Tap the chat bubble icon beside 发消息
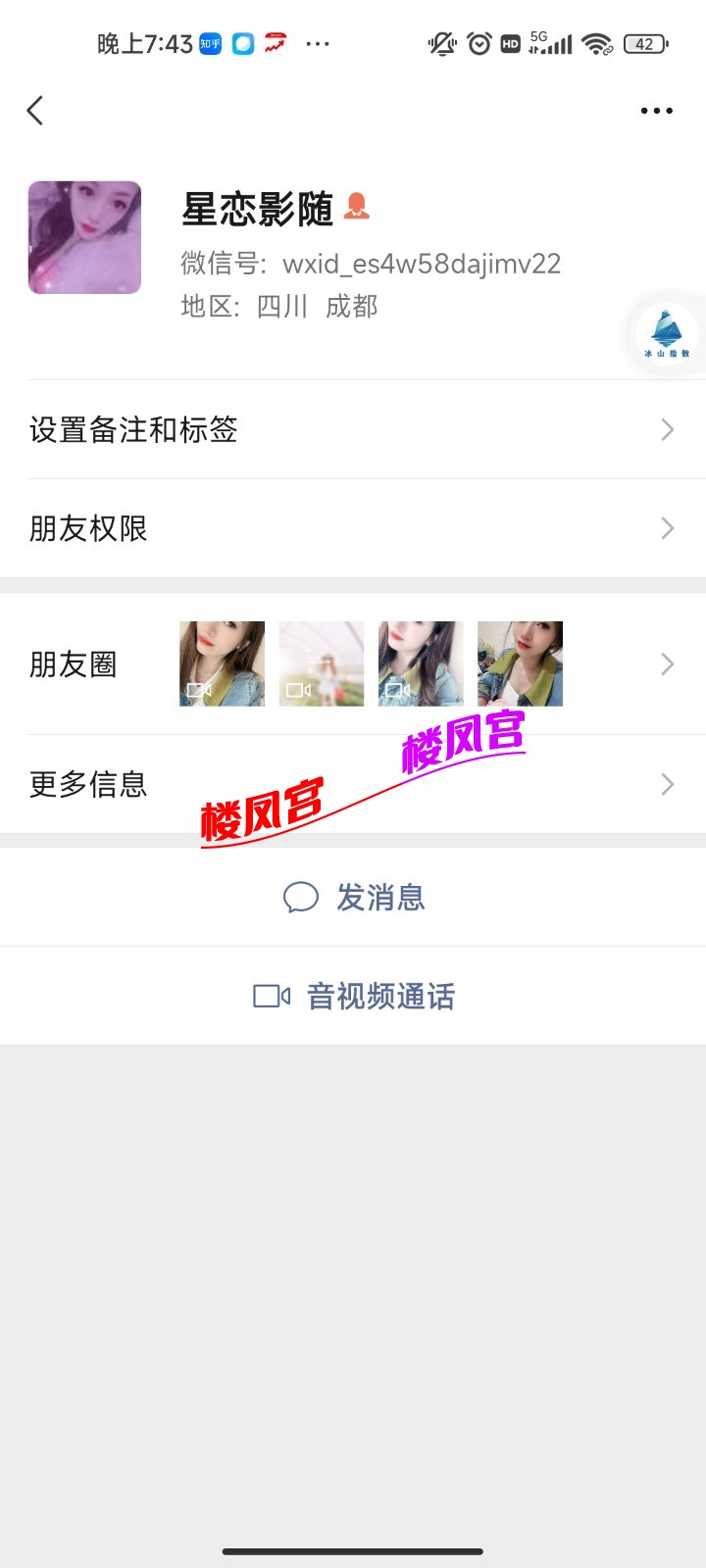 click(x=302, y=897)
